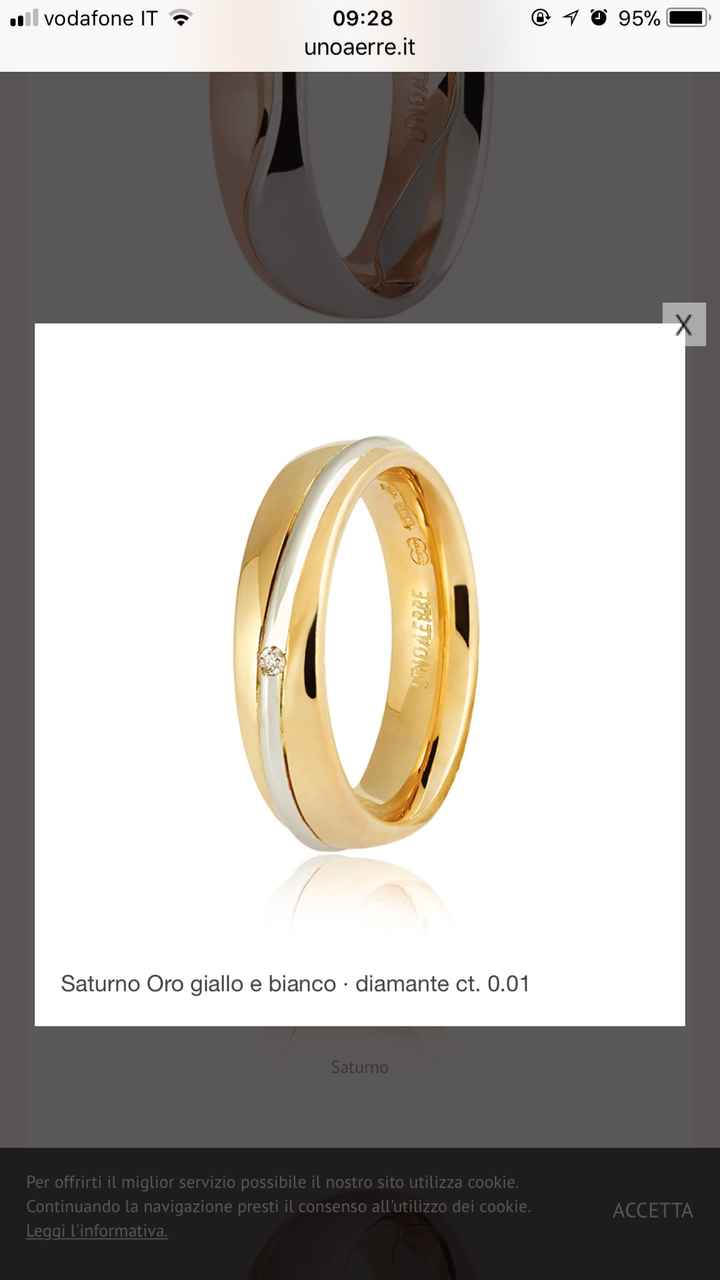Image resolution: width=720 pixels, height=1280 pixels.
Task: Accept cookies with the ACCETTA button
Action: [x=652, y=1210]
